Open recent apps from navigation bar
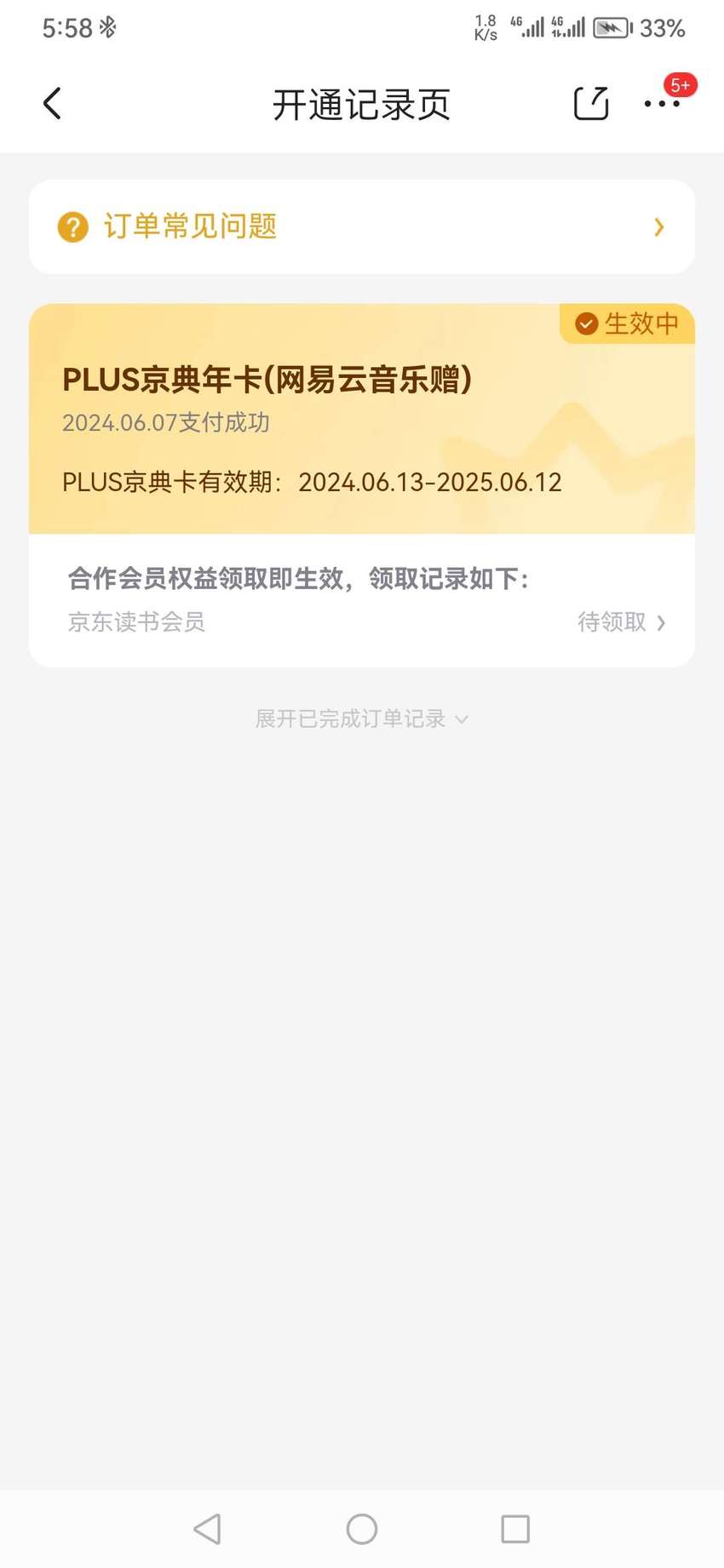 tap(515, 1529)
